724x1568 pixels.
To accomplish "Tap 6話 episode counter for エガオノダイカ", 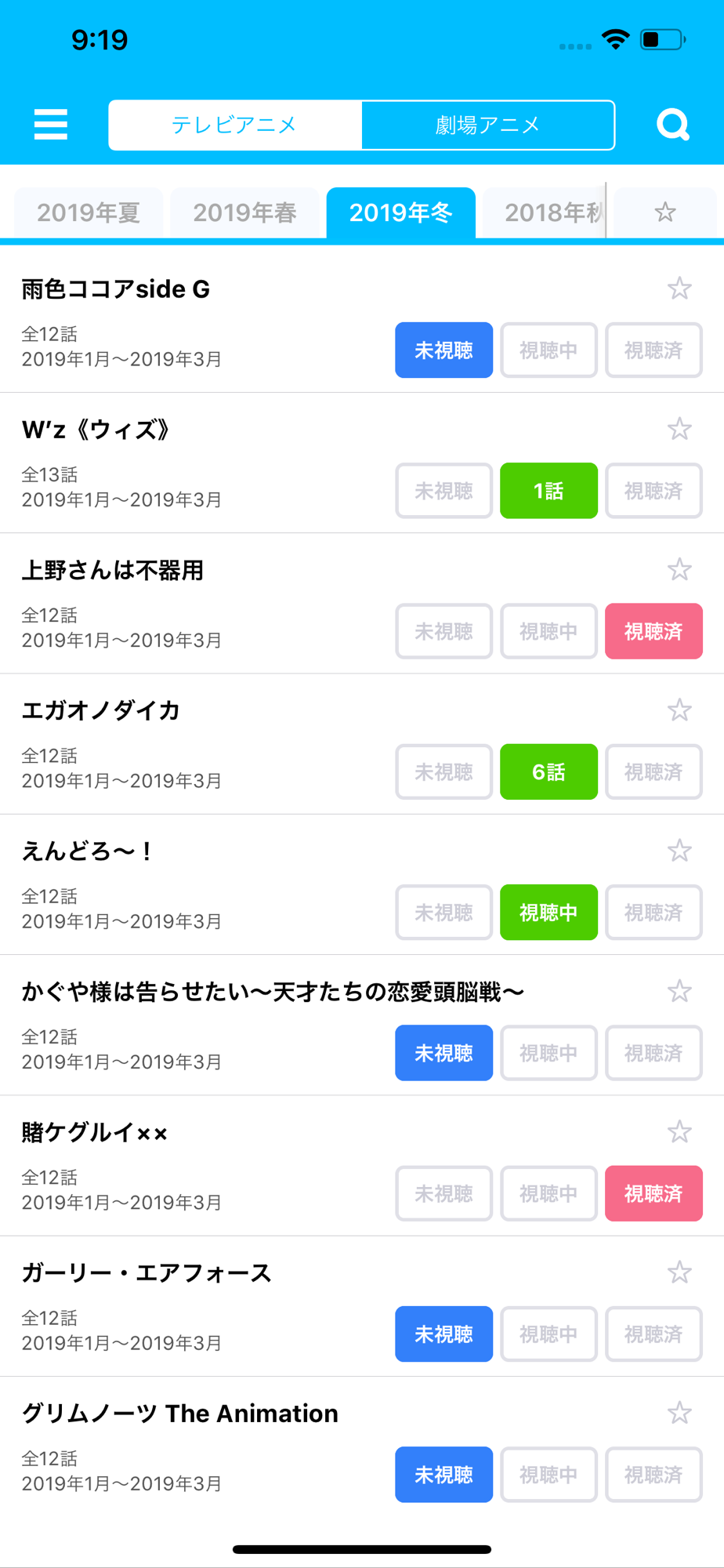I will 548,772.
